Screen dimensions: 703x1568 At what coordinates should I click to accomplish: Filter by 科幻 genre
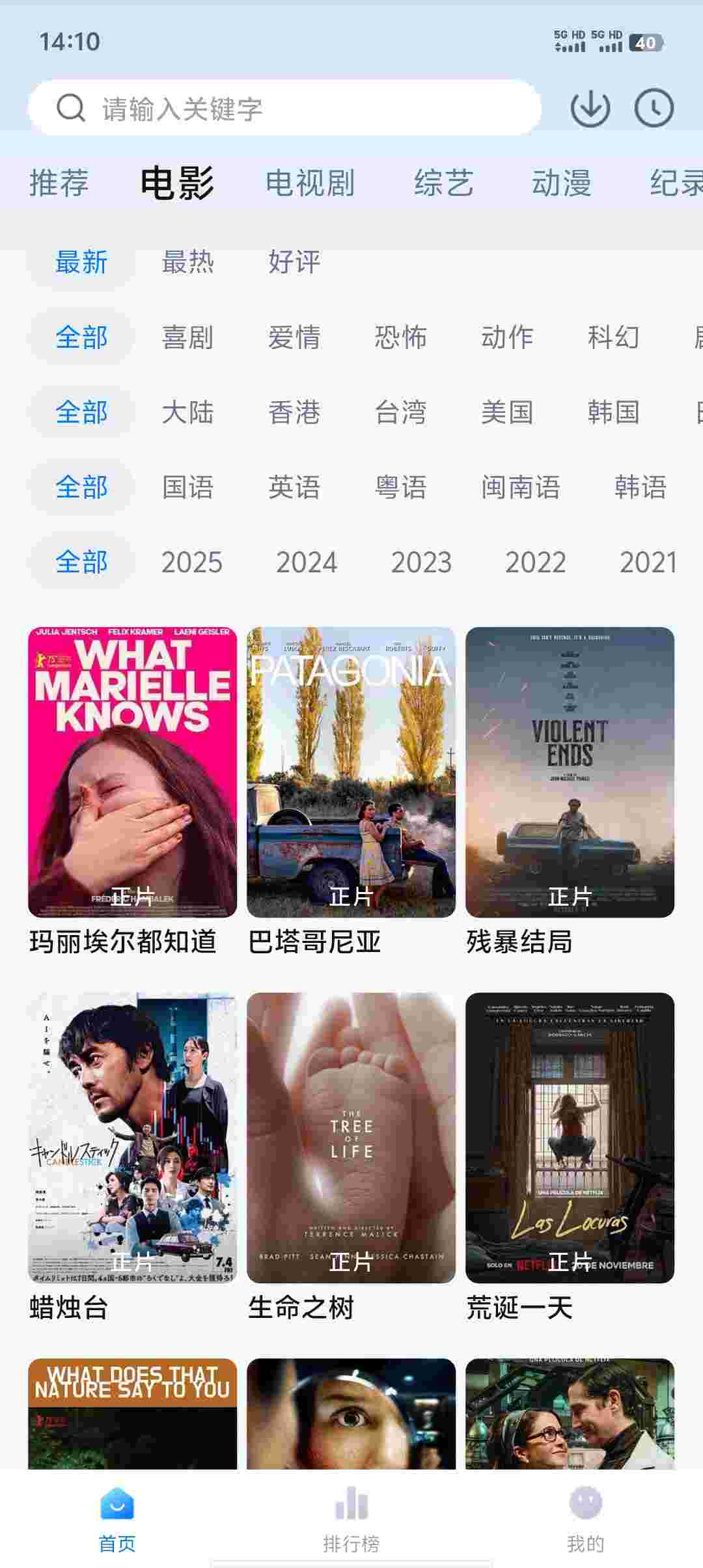613,337
